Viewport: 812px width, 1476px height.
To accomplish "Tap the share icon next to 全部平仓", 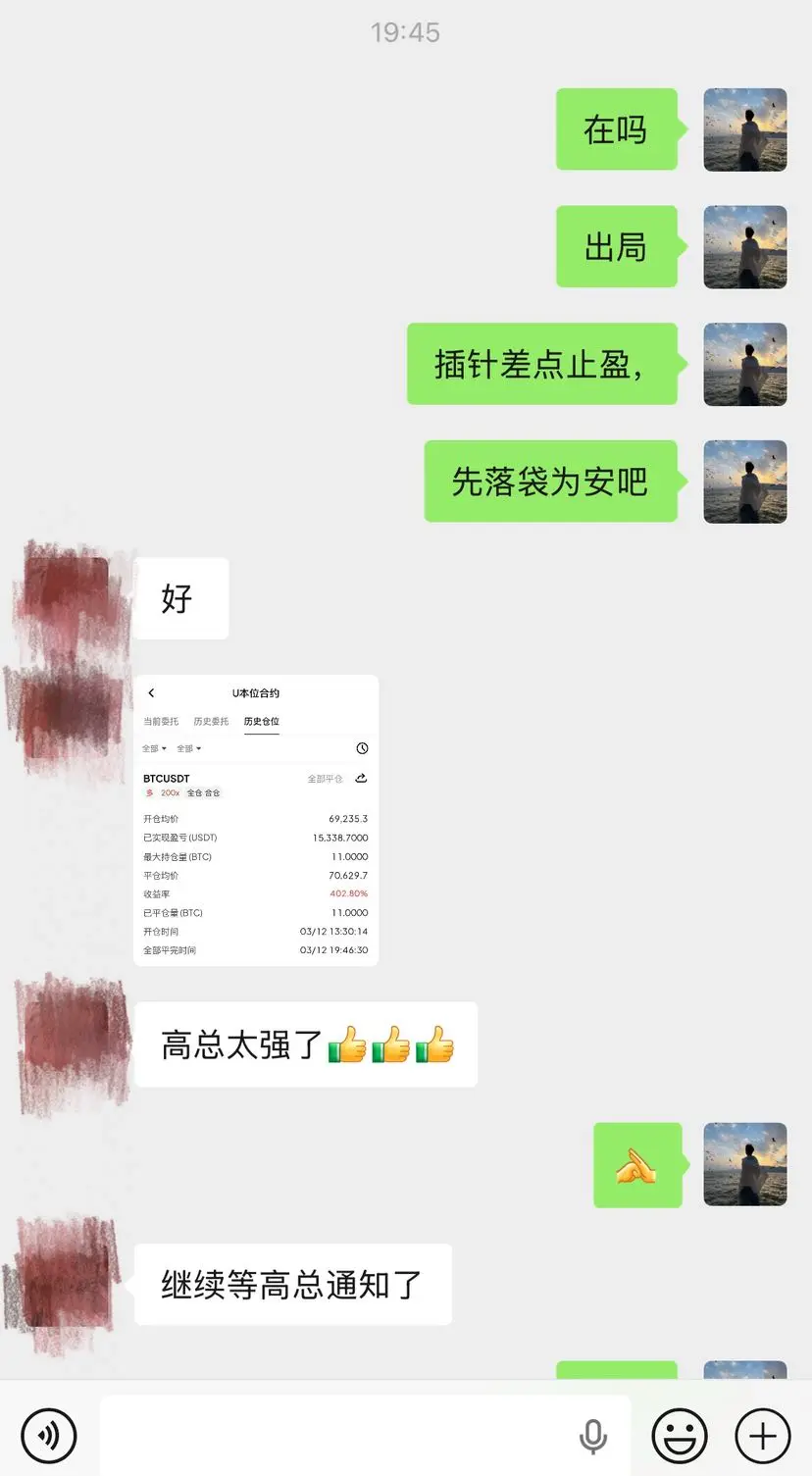I will click(360, 778).
